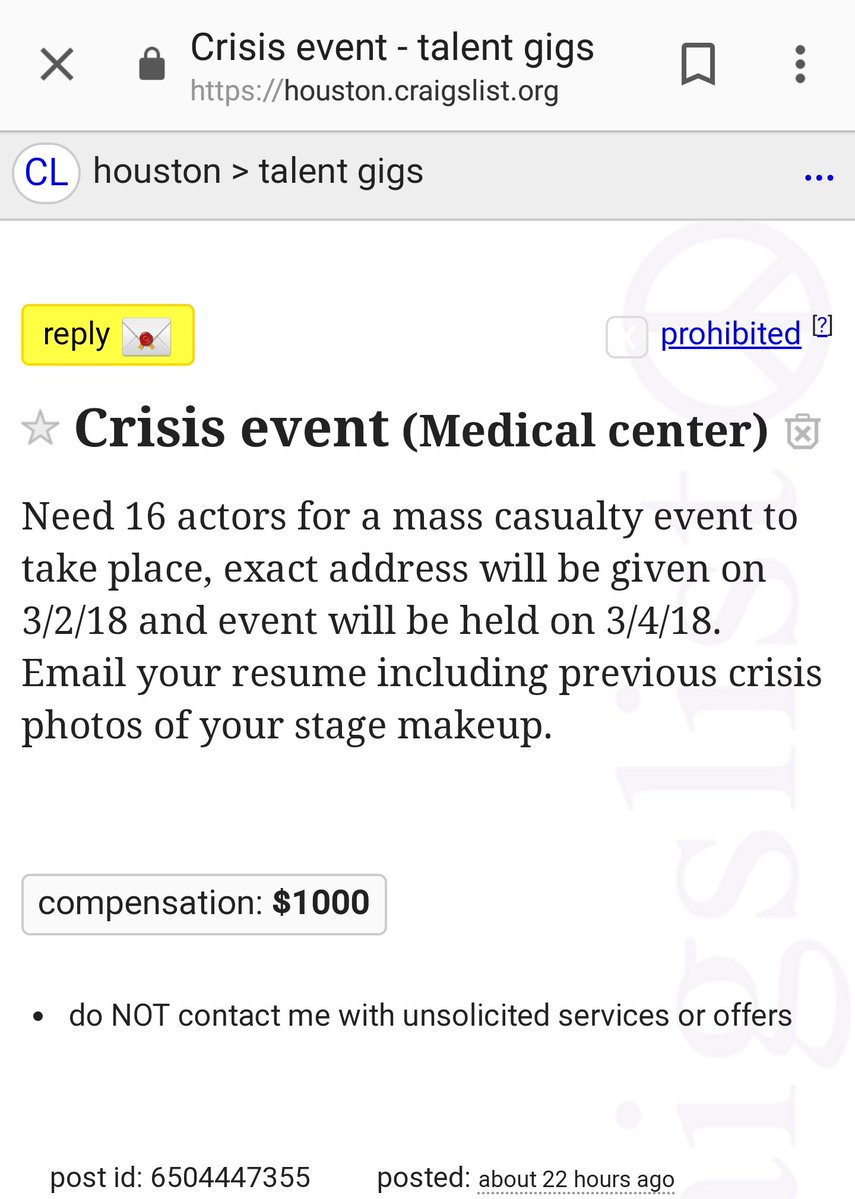
Task: Open the talent gigs category
Action: coord(341,172)
